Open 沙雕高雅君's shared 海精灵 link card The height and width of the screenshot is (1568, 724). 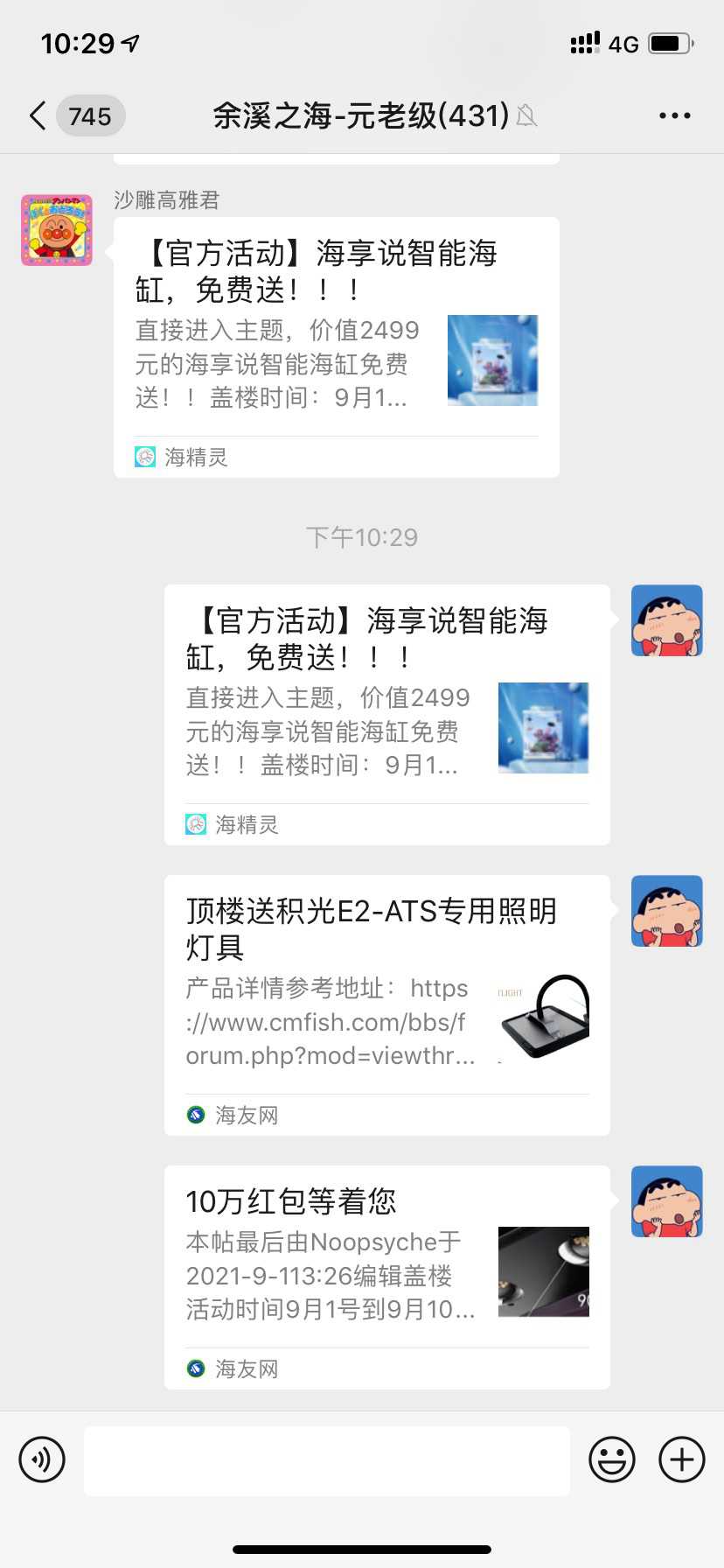coord(336,346)
